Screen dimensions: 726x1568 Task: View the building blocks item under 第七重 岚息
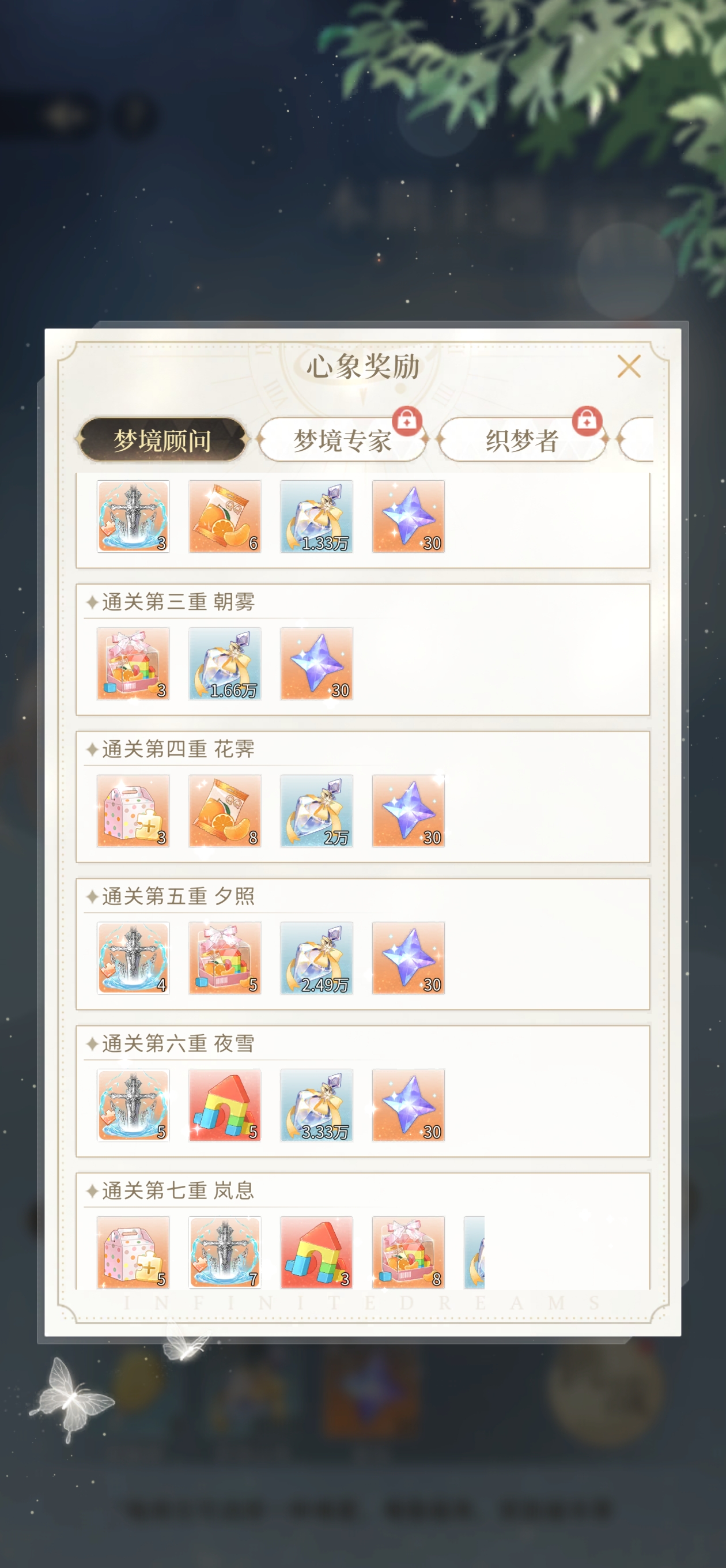316,1252
